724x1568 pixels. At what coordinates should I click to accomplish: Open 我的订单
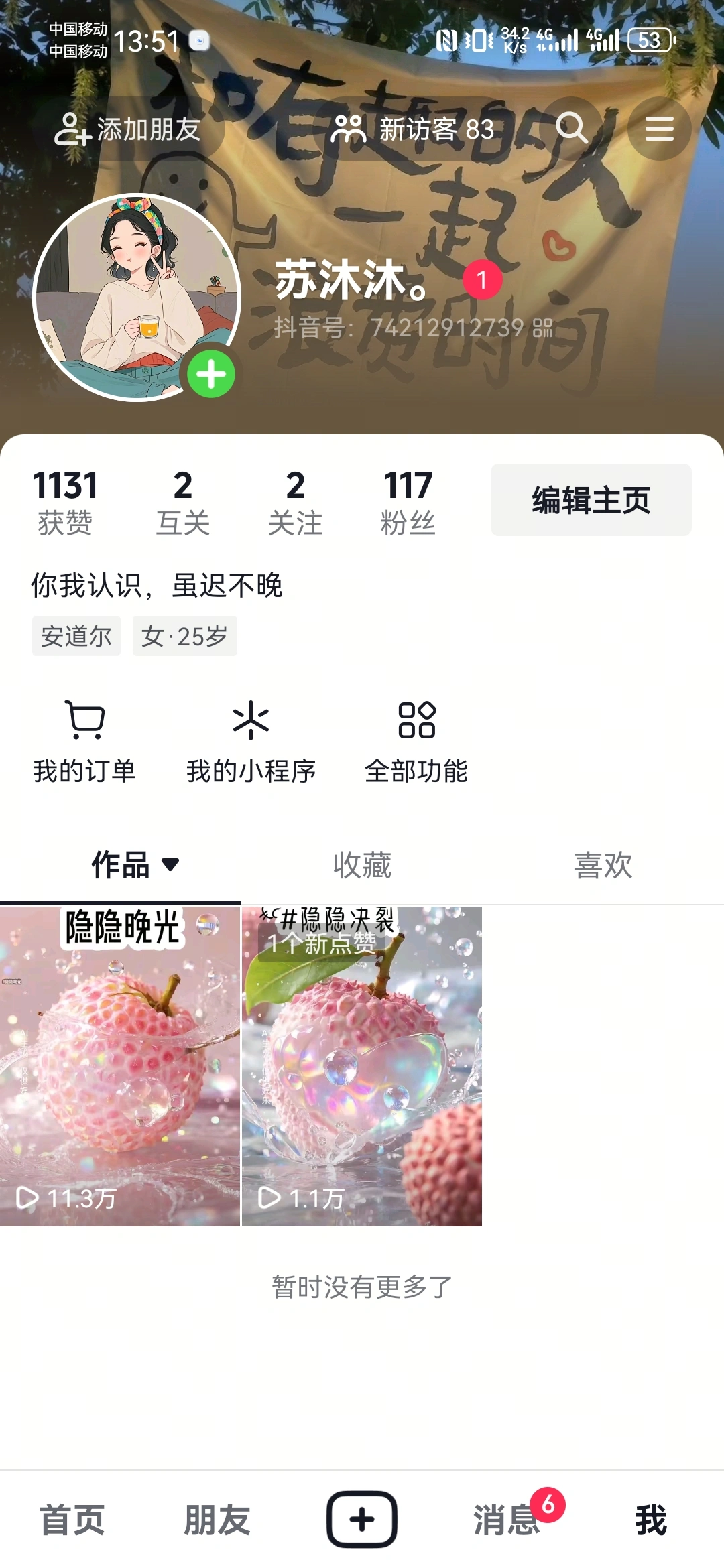pyautogui.click(x=84, y=742)
